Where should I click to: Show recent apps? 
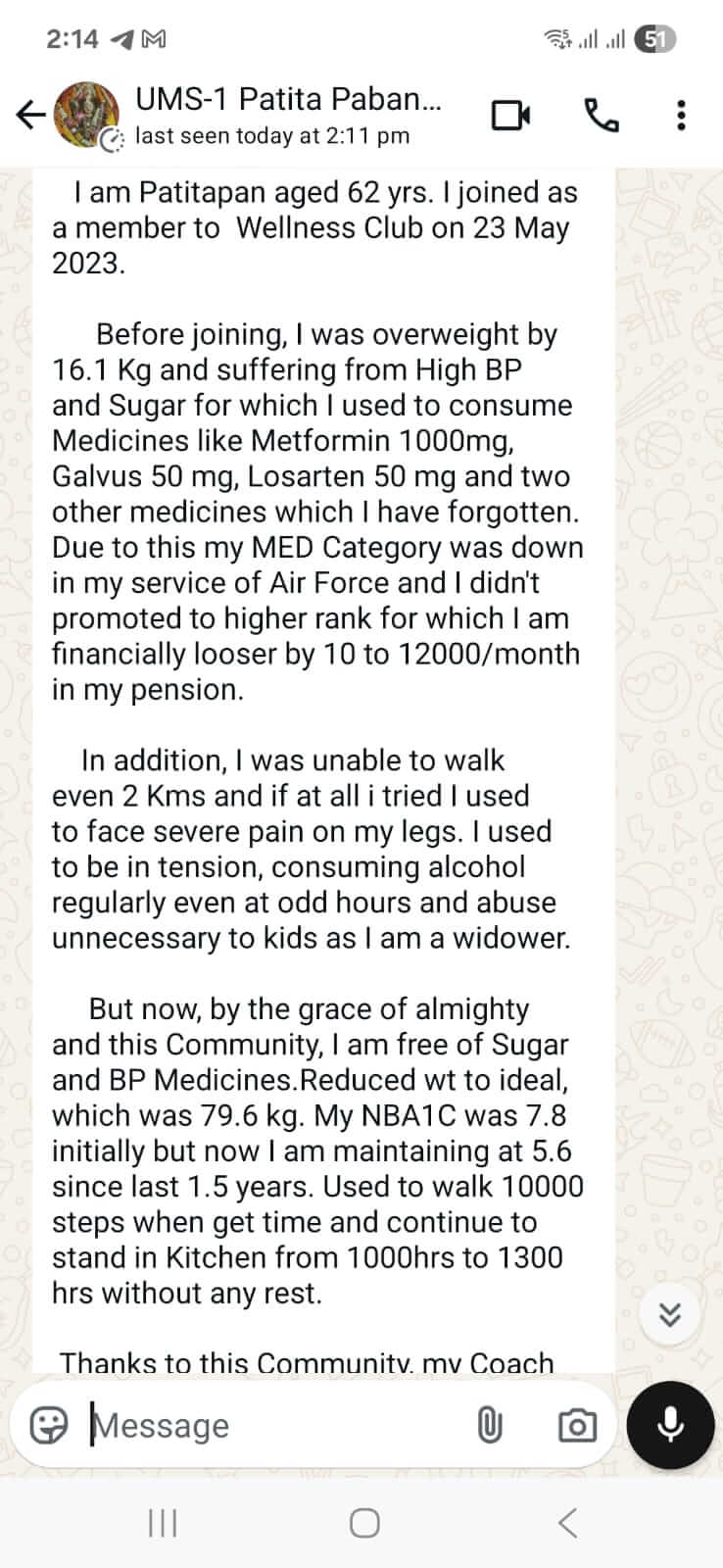pos(163,1523)
